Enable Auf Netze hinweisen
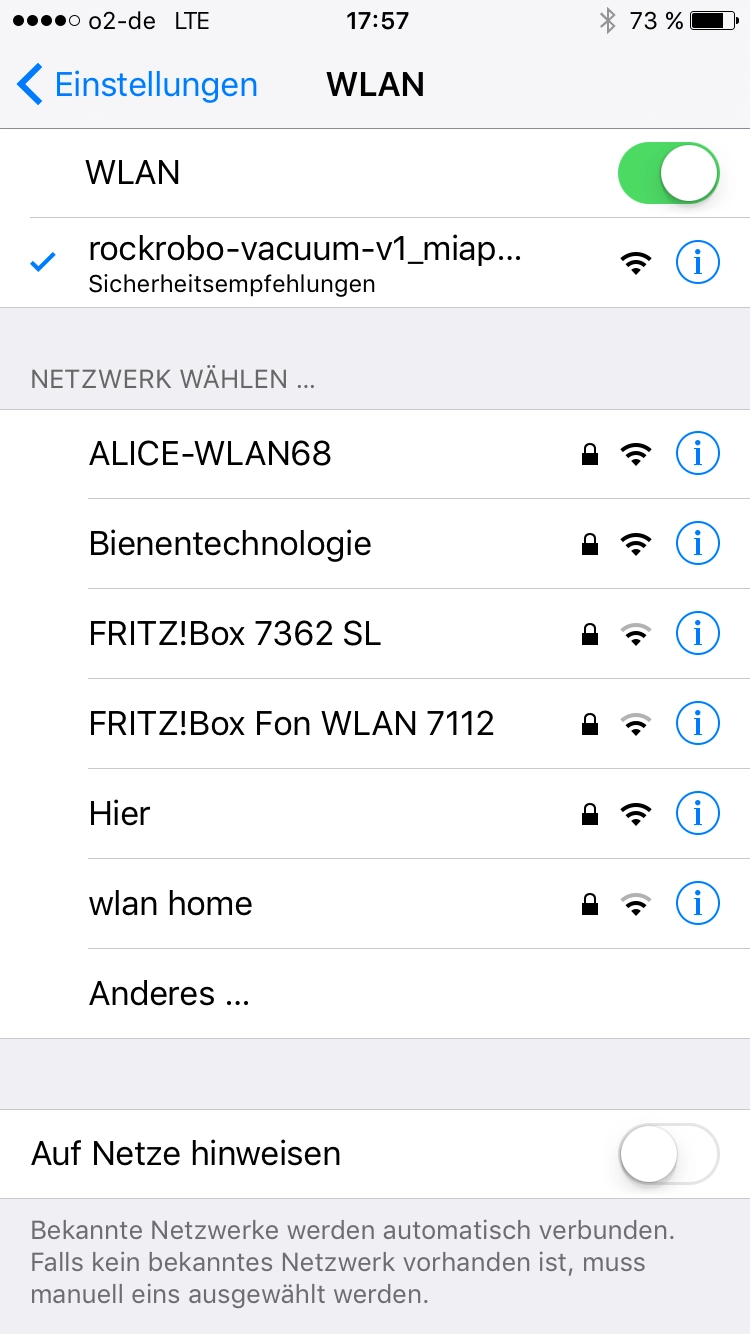The image size is (750, 1334). pos(669,1154)
